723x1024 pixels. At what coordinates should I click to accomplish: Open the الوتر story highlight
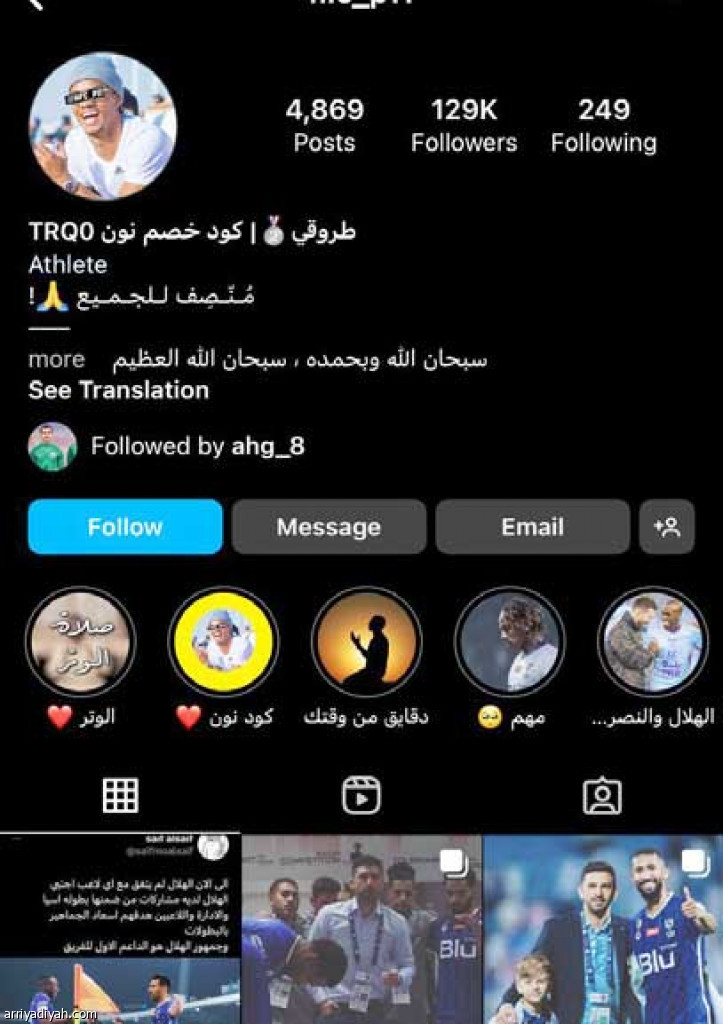pyautogui.click(x=79, y=642)
